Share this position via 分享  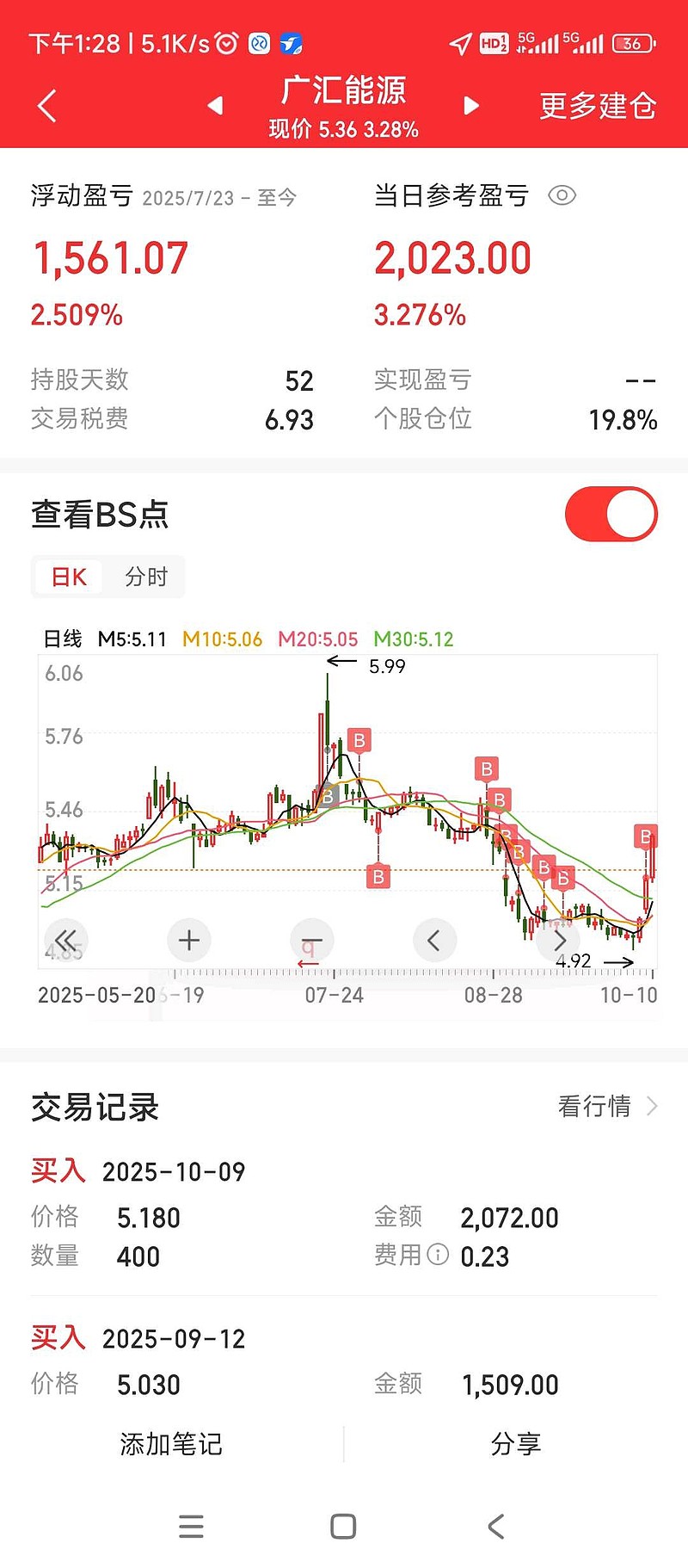point(515,1443)
